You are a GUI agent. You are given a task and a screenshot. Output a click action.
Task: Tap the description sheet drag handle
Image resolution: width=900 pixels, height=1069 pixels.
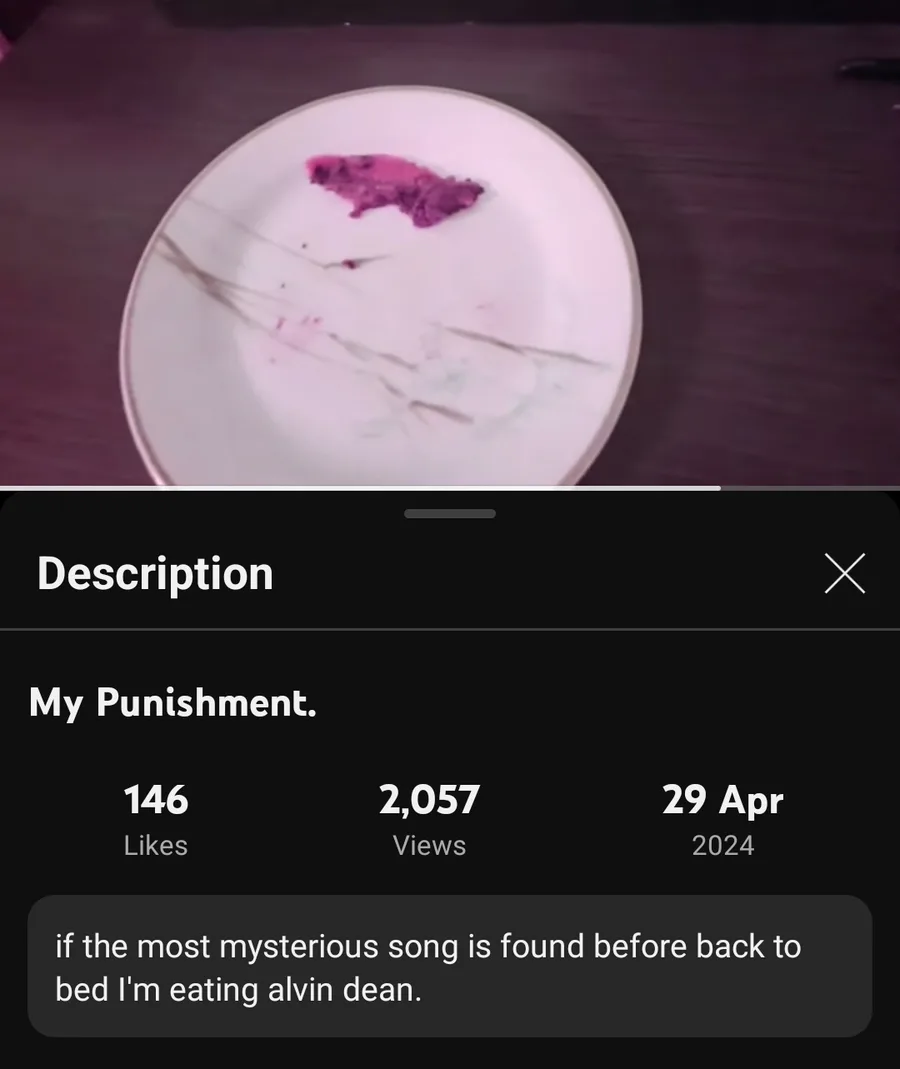(450, 514)
